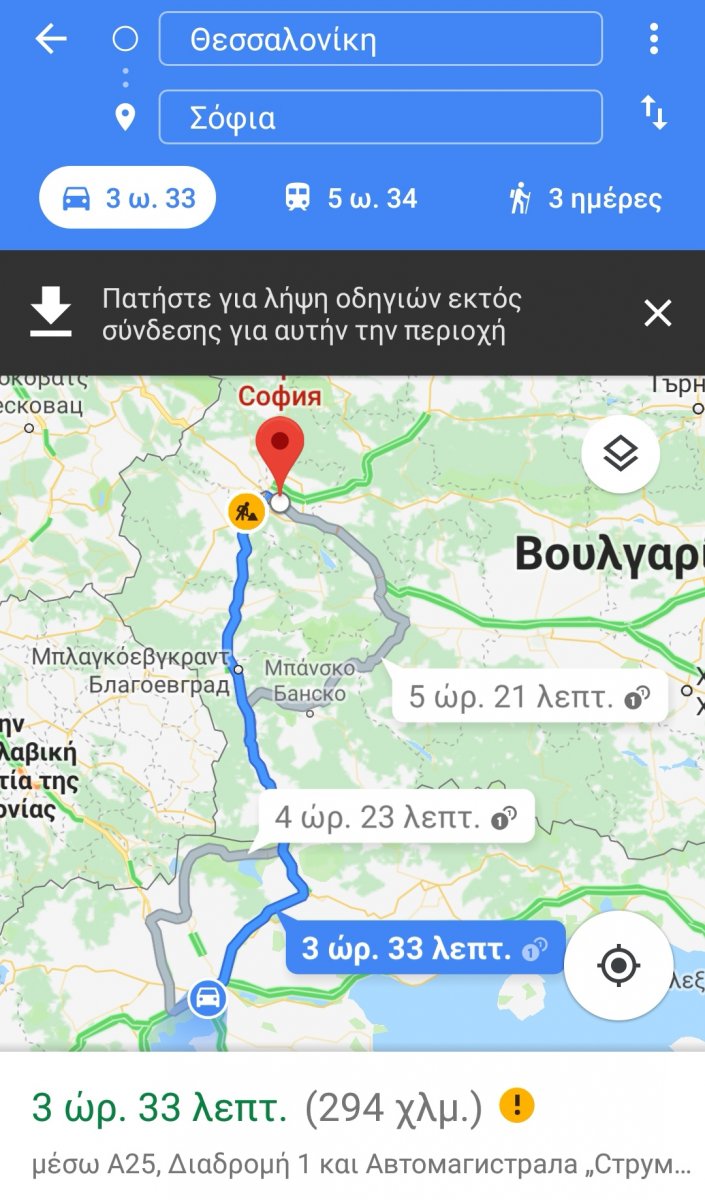Download offline directions for this area
This screenshot has height=1200, width=705.
(x=310, y=314)
